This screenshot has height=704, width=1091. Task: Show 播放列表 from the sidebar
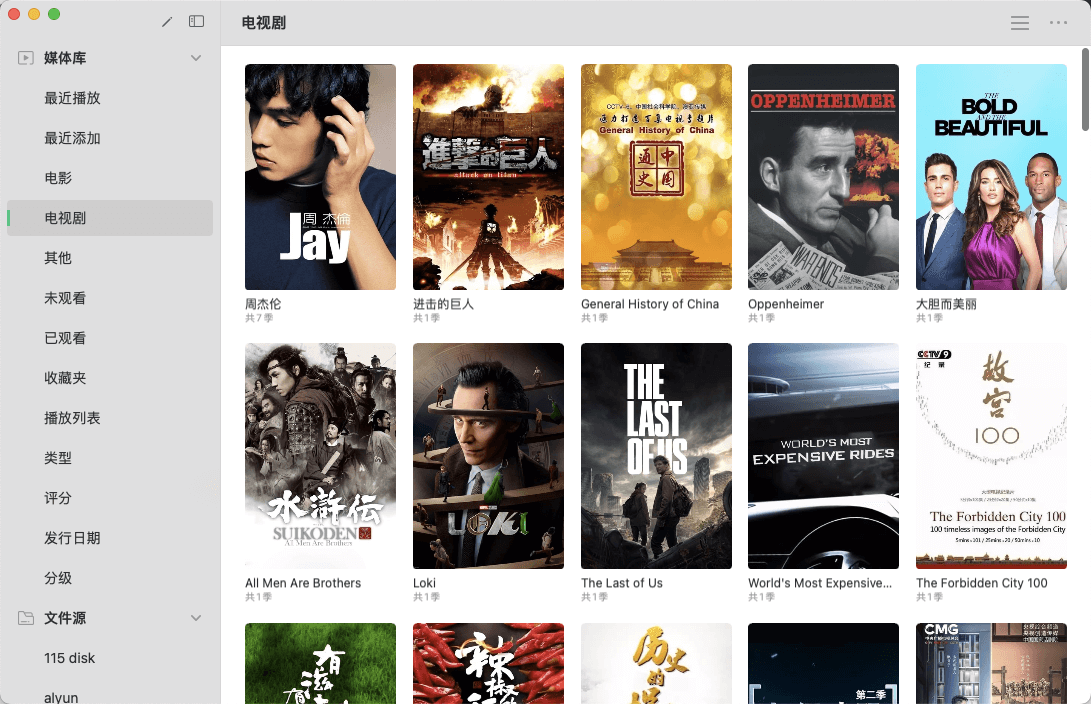coord(73,418)
